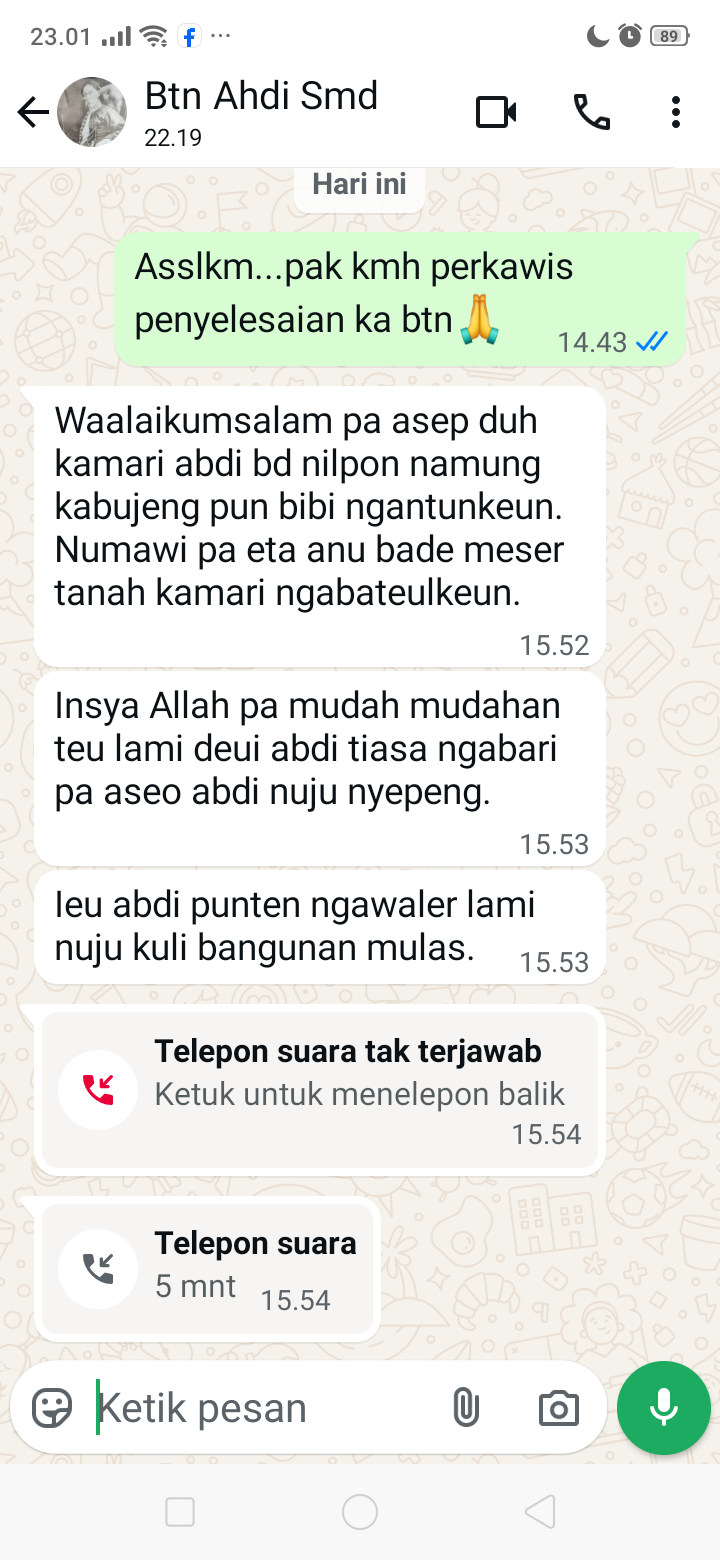
Task: Open the camera to send a photo
Action: pos(558,1408)
